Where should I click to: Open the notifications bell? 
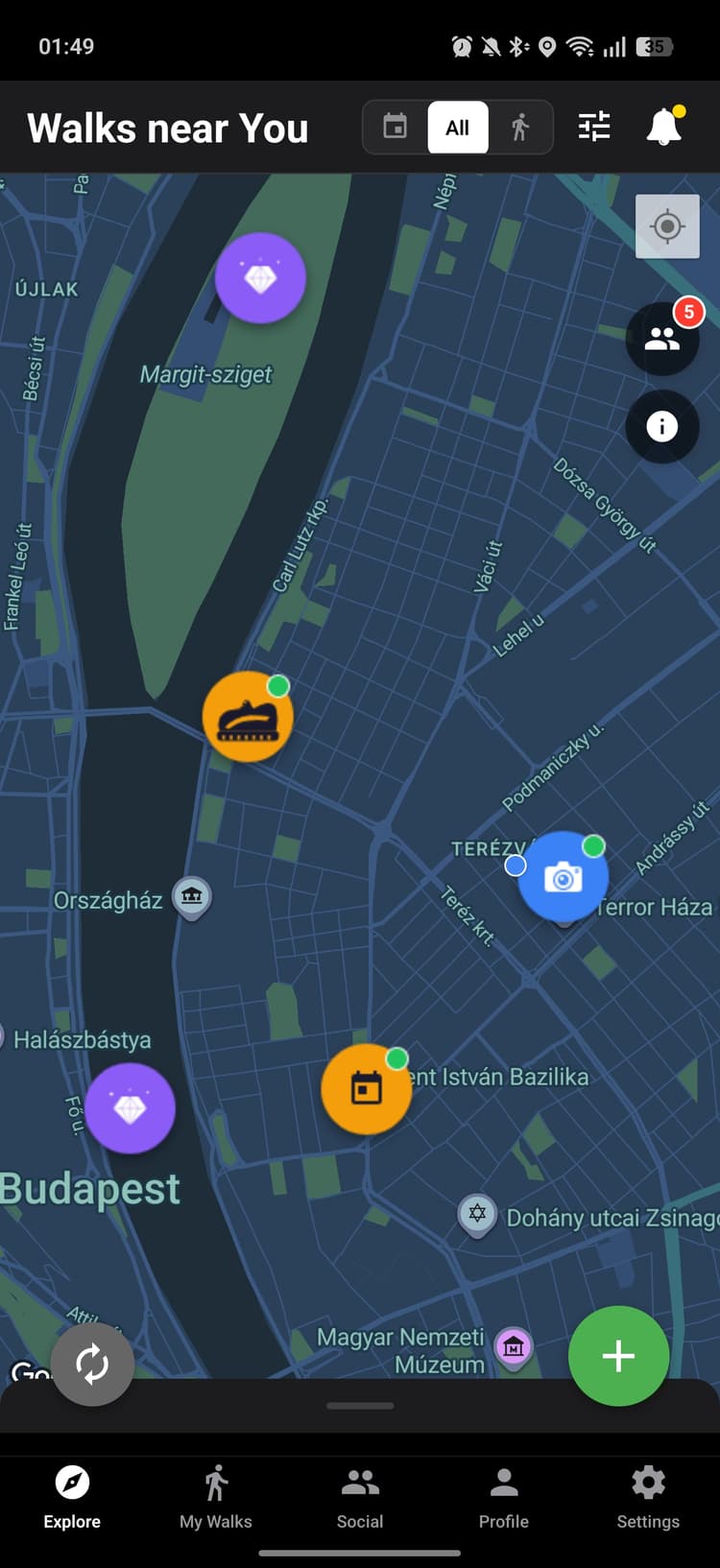pyautogui.click(x=661, y=126)
